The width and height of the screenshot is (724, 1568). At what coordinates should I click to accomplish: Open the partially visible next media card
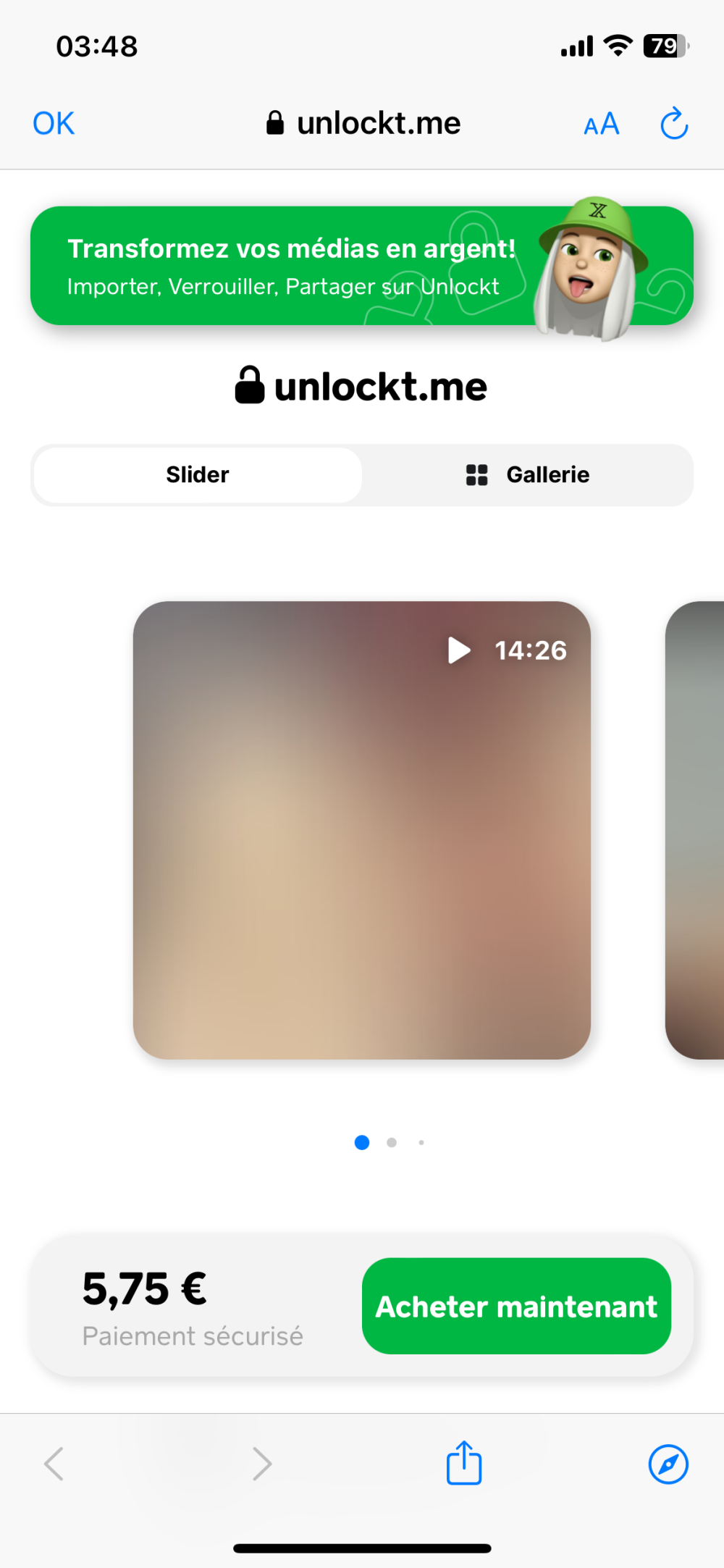695,830
